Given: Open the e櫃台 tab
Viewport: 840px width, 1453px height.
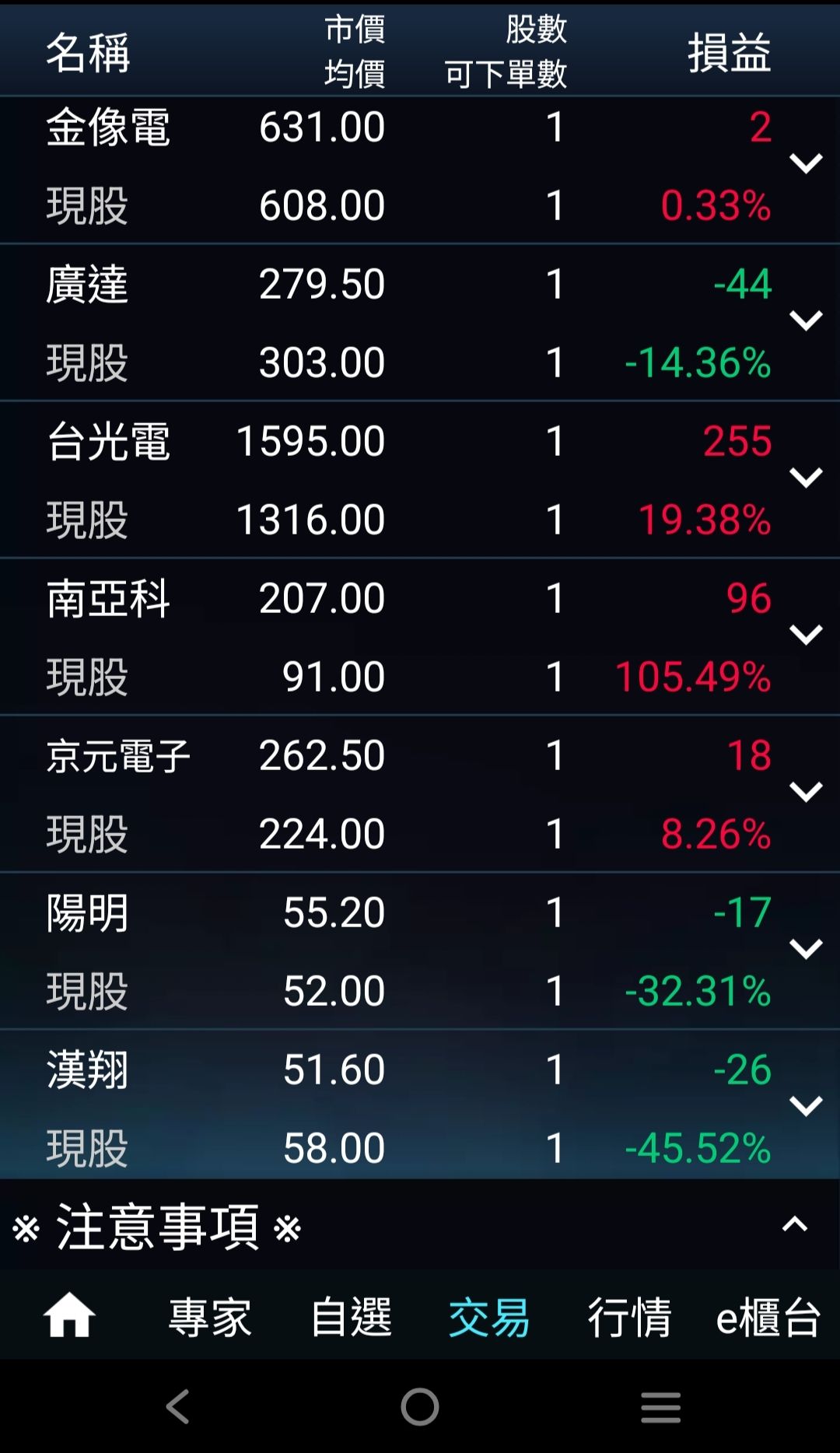Looking at the screenshot, I should coord(768,1318).
